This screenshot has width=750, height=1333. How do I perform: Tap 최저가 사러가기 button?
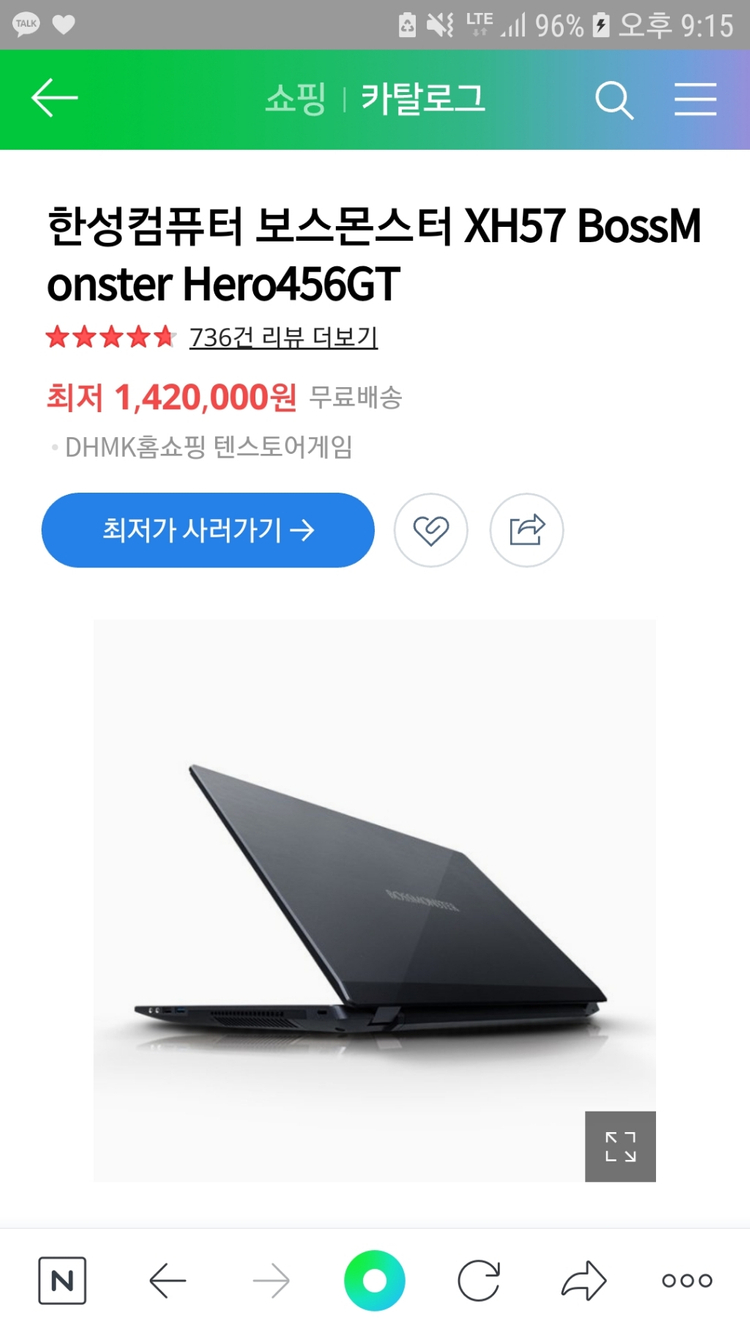207,530
